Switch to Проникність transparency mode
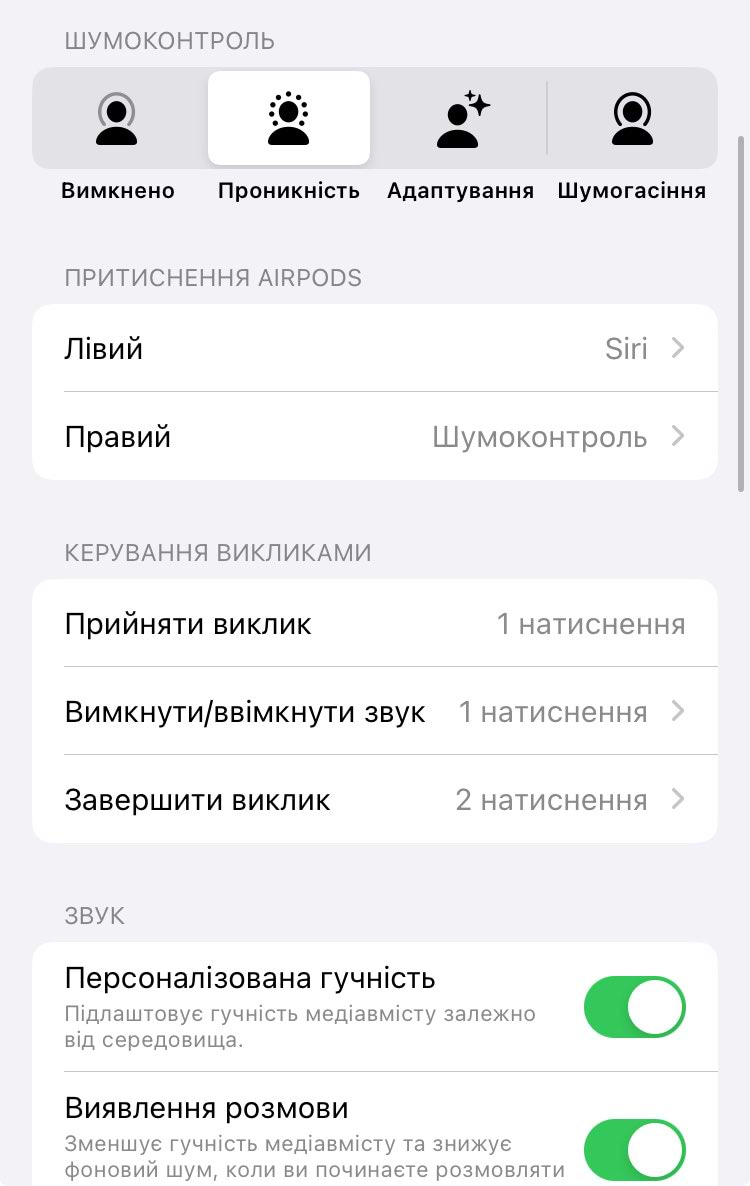This screenshot has height=1186, width=750. [289, 119]
